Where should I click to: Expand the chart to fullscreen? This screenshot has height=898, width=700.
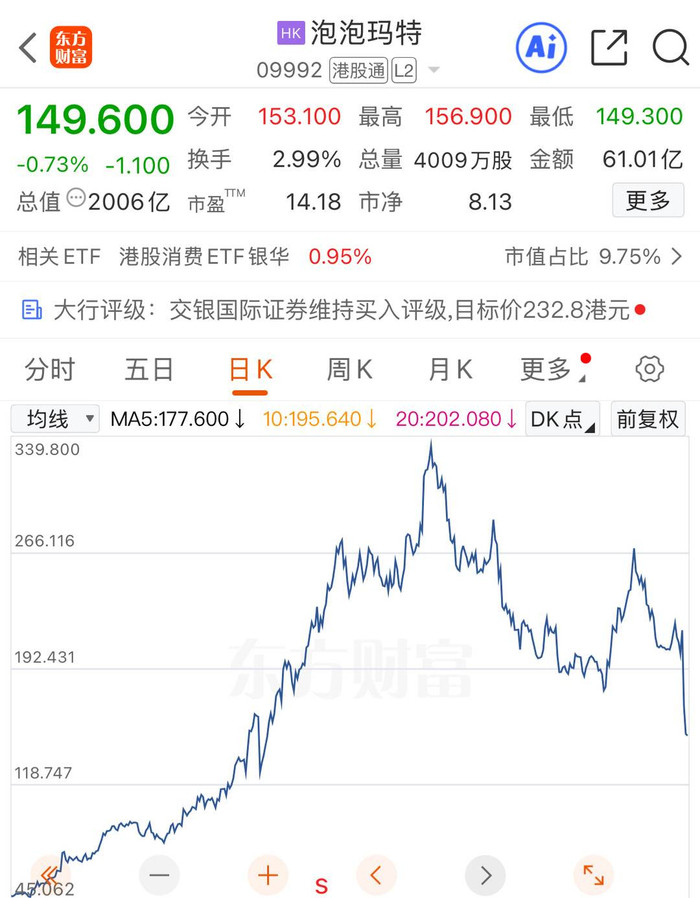tap(593, 876)
